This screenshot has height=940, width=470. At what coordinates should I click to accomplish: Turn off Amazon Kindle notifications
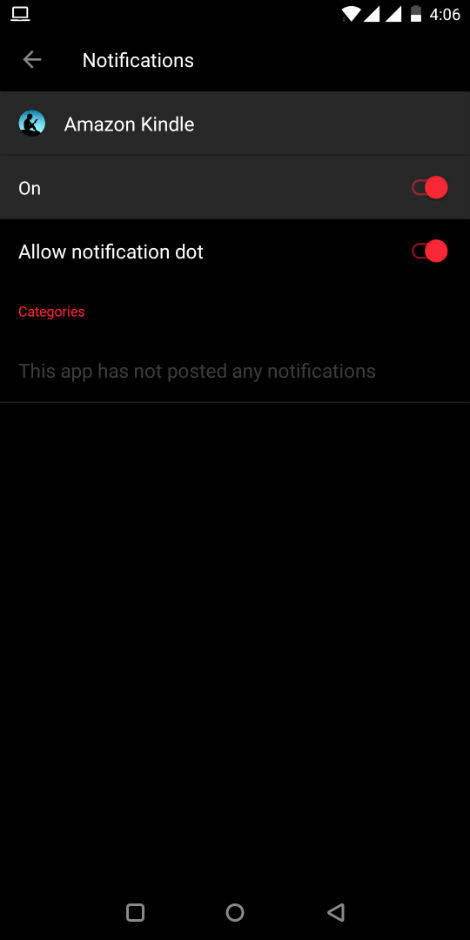click(x=430, y=188)
